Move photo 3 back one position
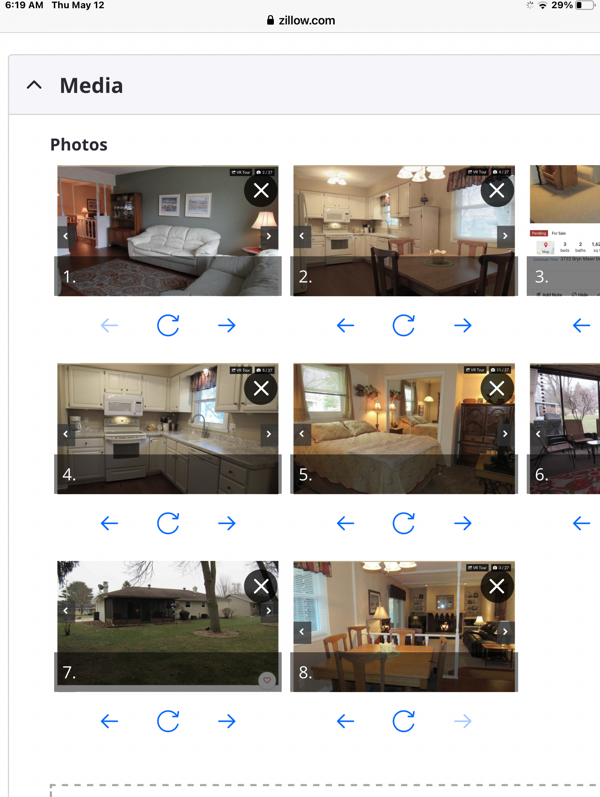This screenshot has height=797, width=600. click(581, 325)
